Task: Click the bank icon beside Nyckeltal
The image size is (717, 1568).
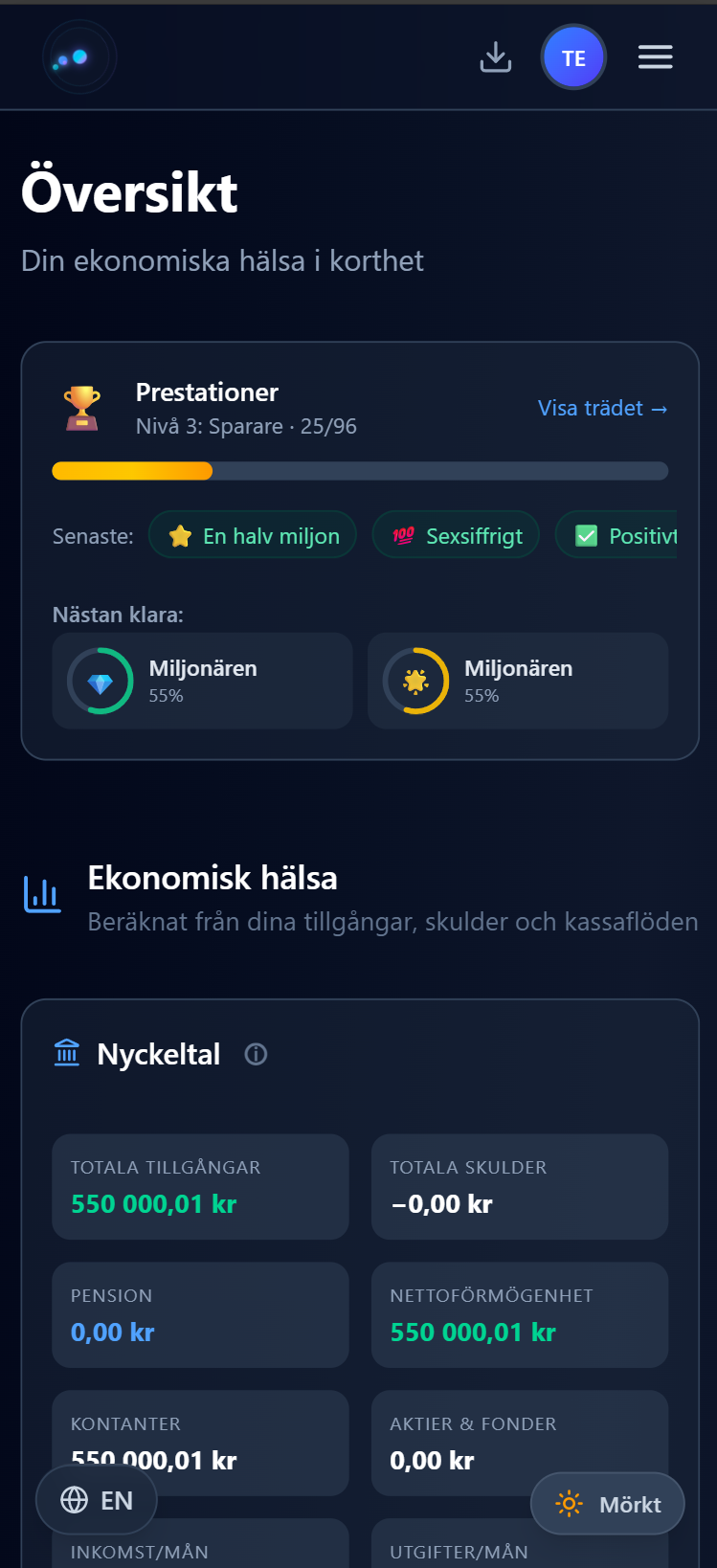Action: [x=65, y=1052]
